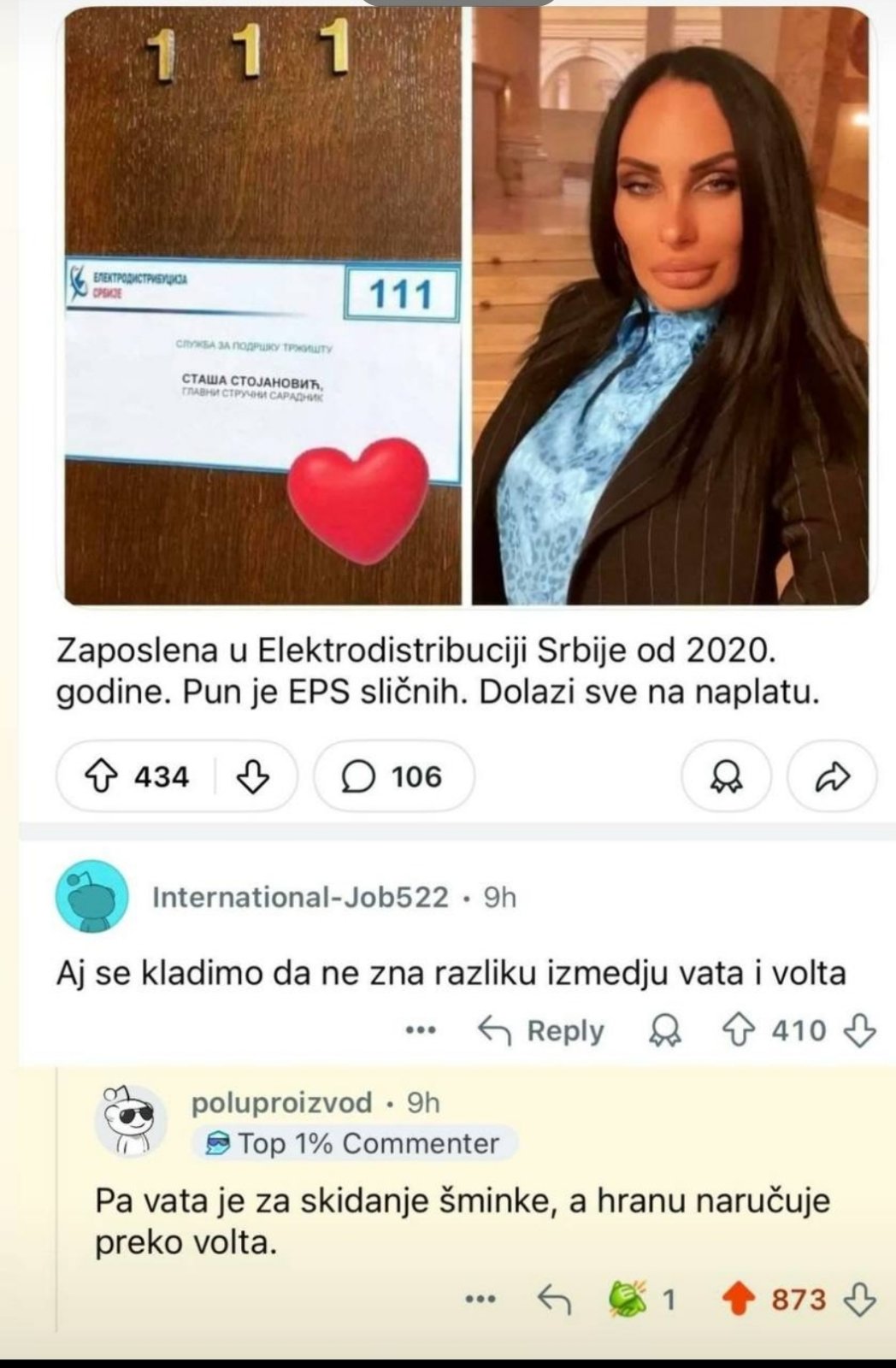
Task: Reply to International-Job522's comment
Action: tap(541, 1031)
